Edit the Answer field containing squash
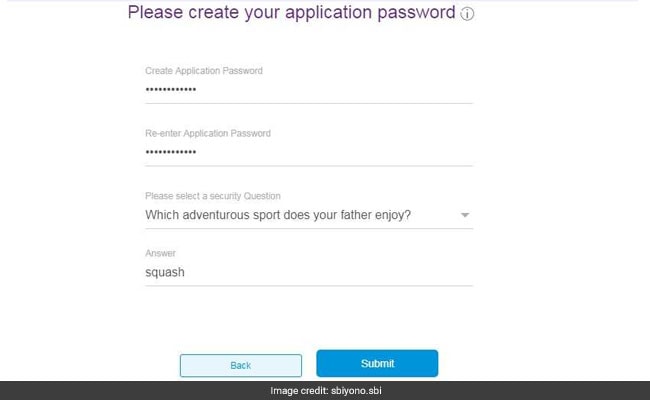650x400 pixels. coord(308,271)
